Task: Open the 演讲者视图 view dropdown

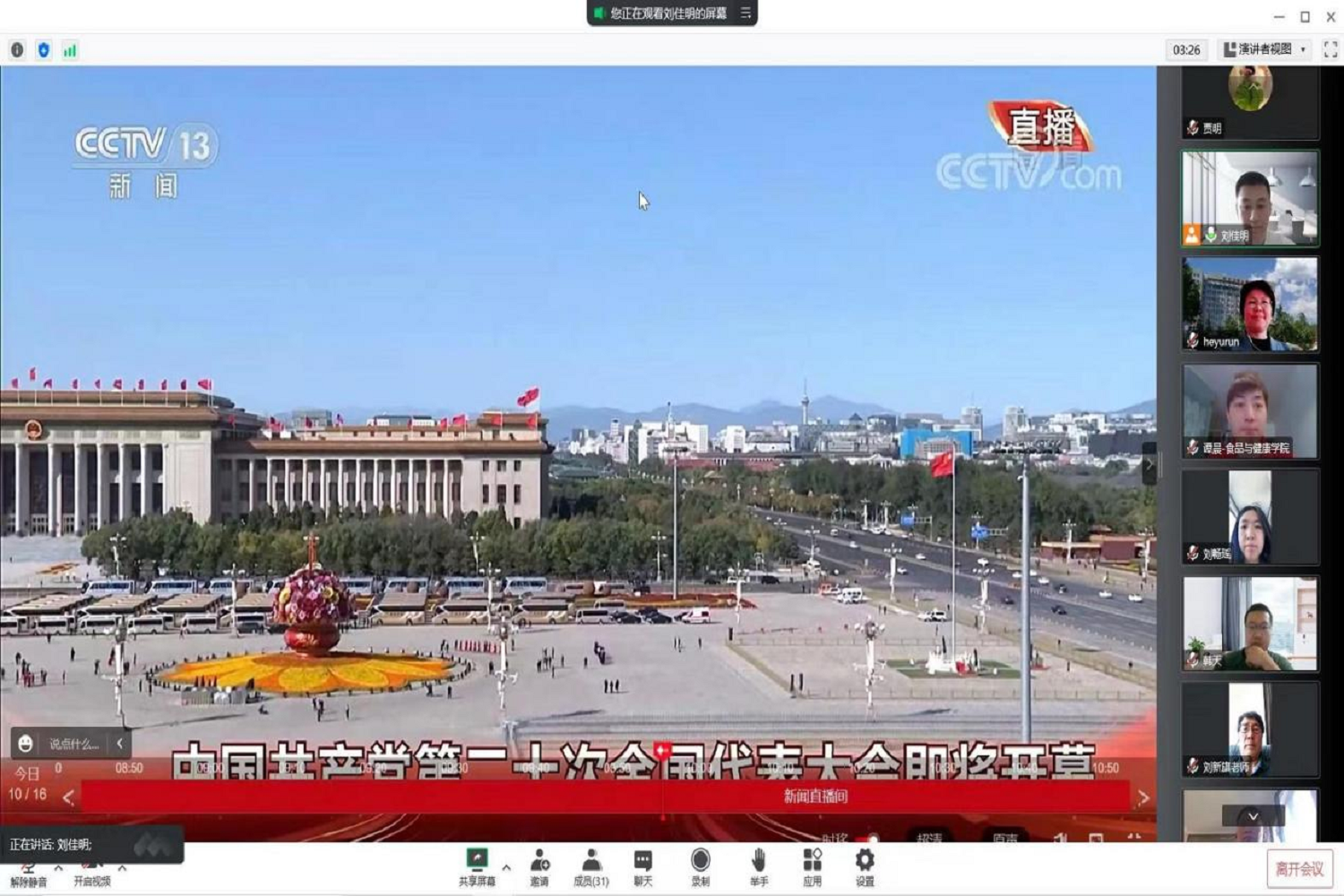Action: pos(1264,49)
